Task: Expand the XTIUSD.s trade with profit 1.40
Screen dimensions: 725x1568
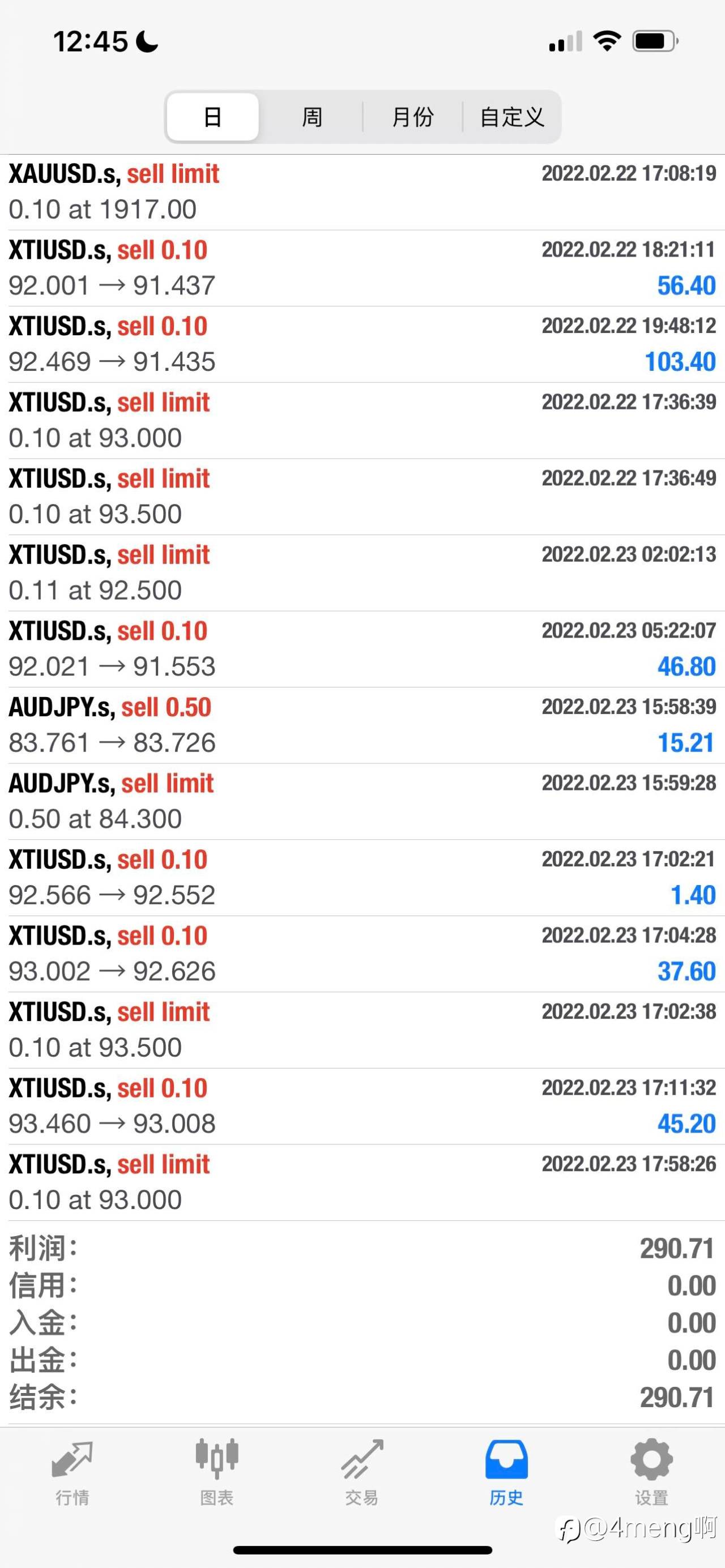Action: (362, 878)
